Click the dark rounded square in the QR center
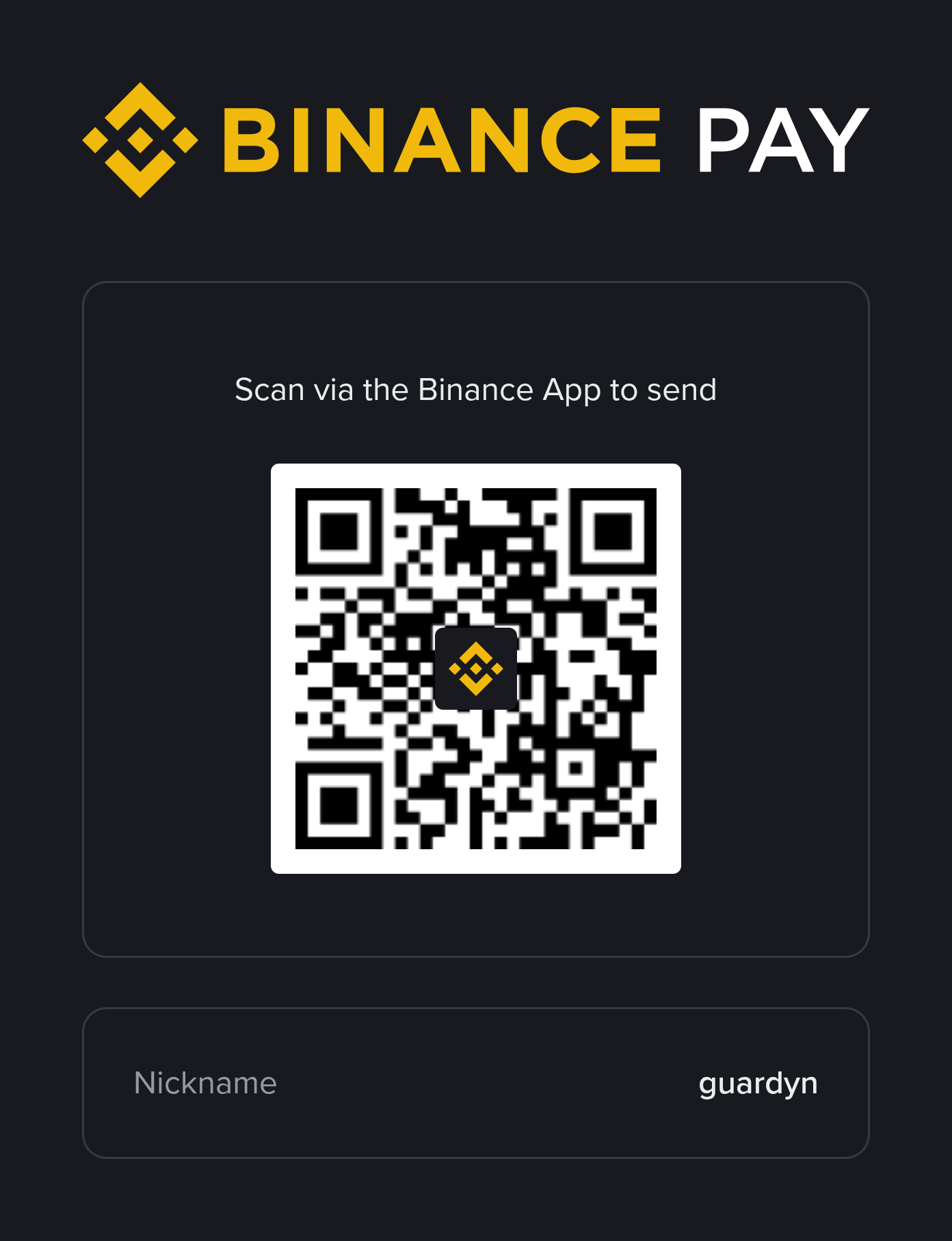Viewport: 952px width, 1241px height. point(475,667)
